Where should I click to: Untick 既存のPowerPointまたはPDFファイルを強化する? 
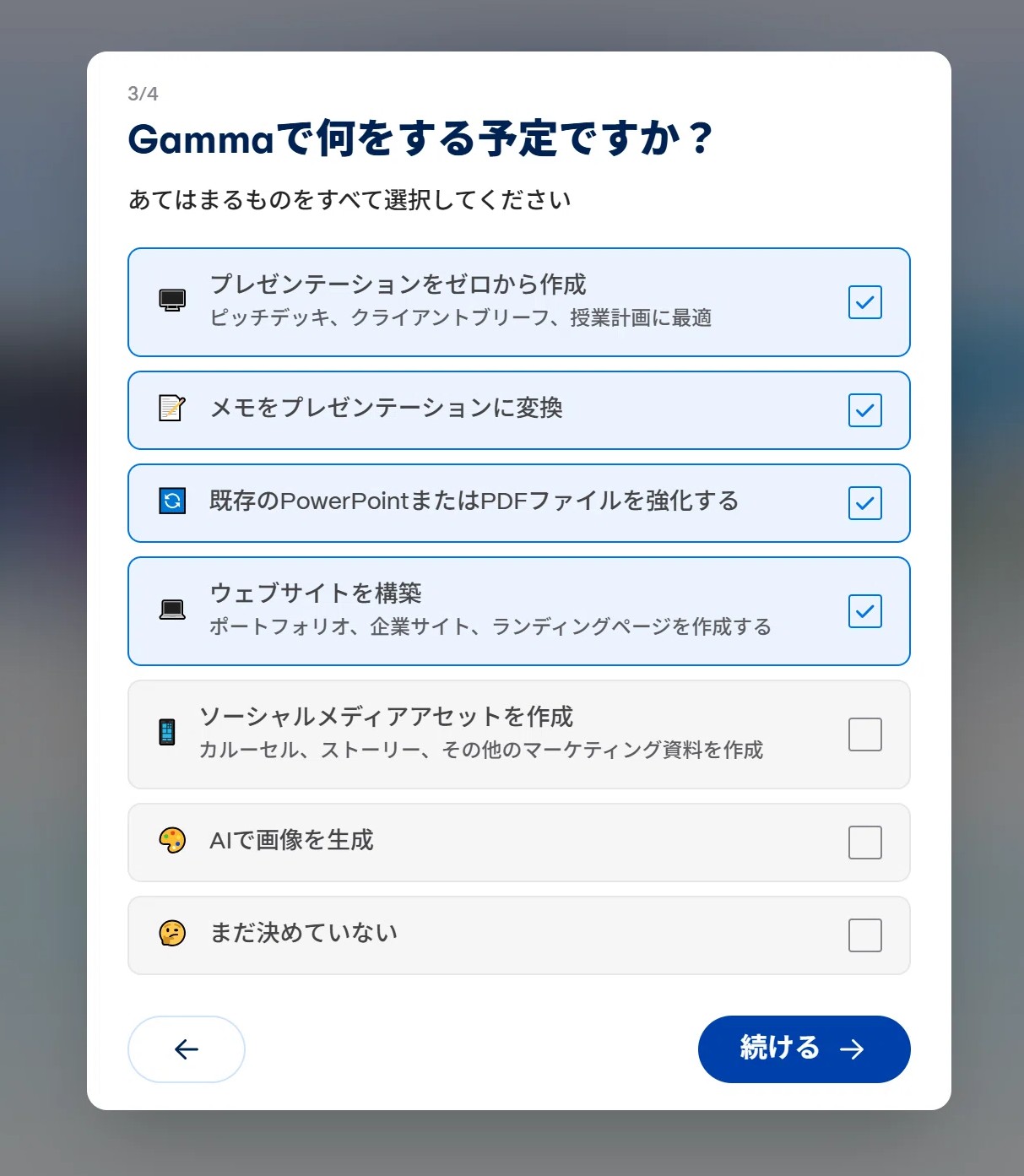(x=864, y=503)
